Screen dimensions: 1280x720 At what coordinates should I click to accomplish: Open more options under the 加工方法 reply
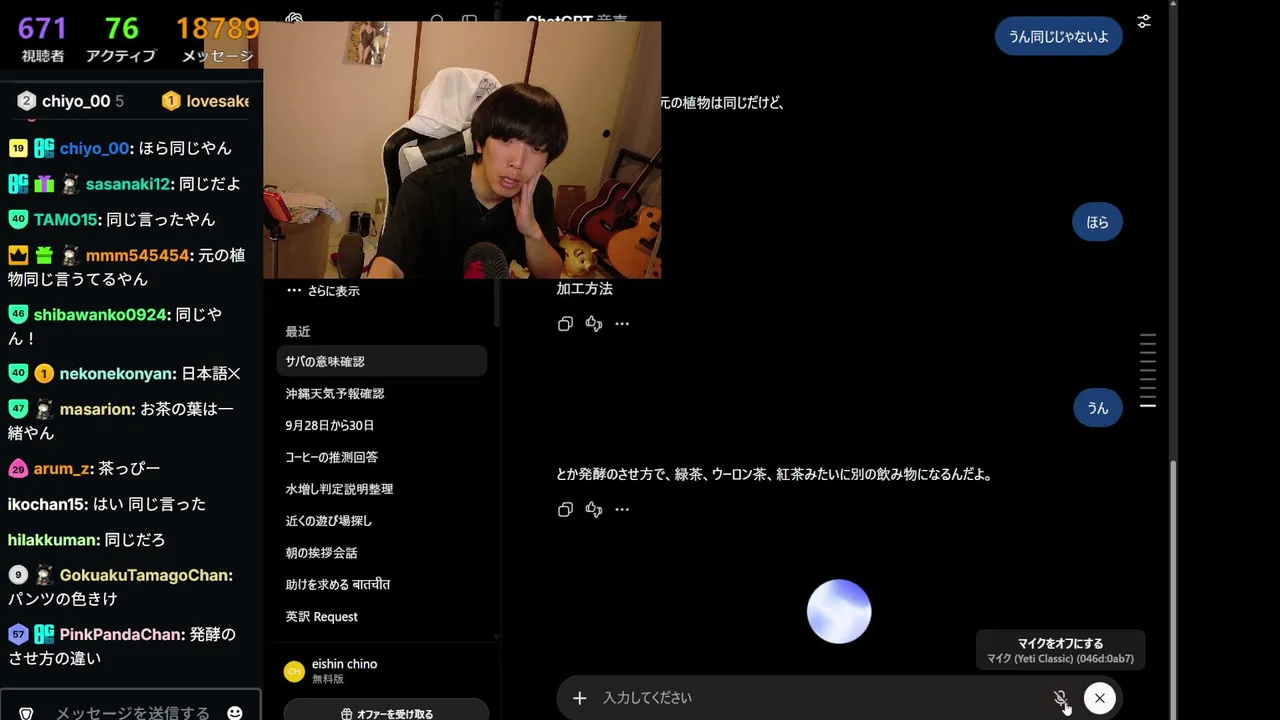622,324
